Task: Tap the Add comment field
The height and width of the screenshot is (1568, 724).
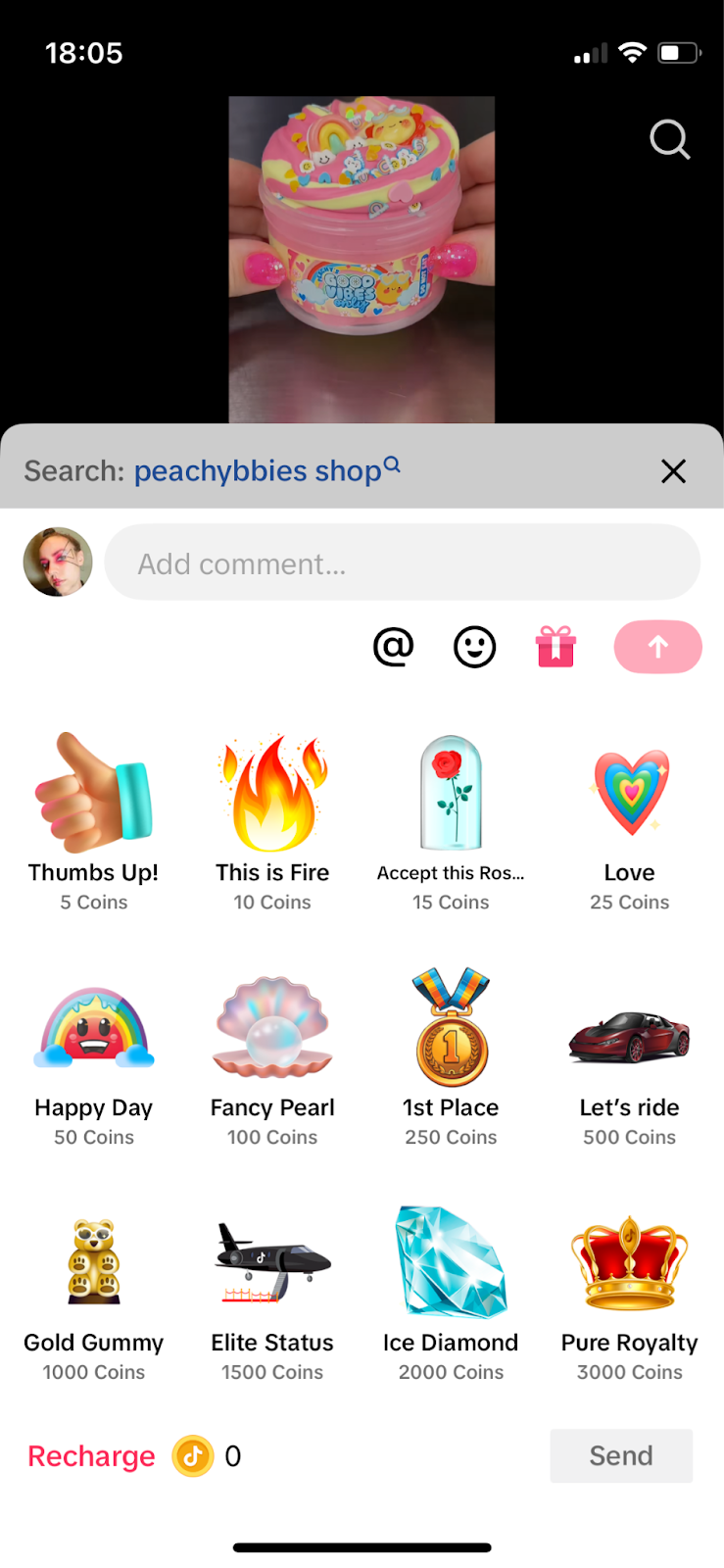Action: click(402, 563)
